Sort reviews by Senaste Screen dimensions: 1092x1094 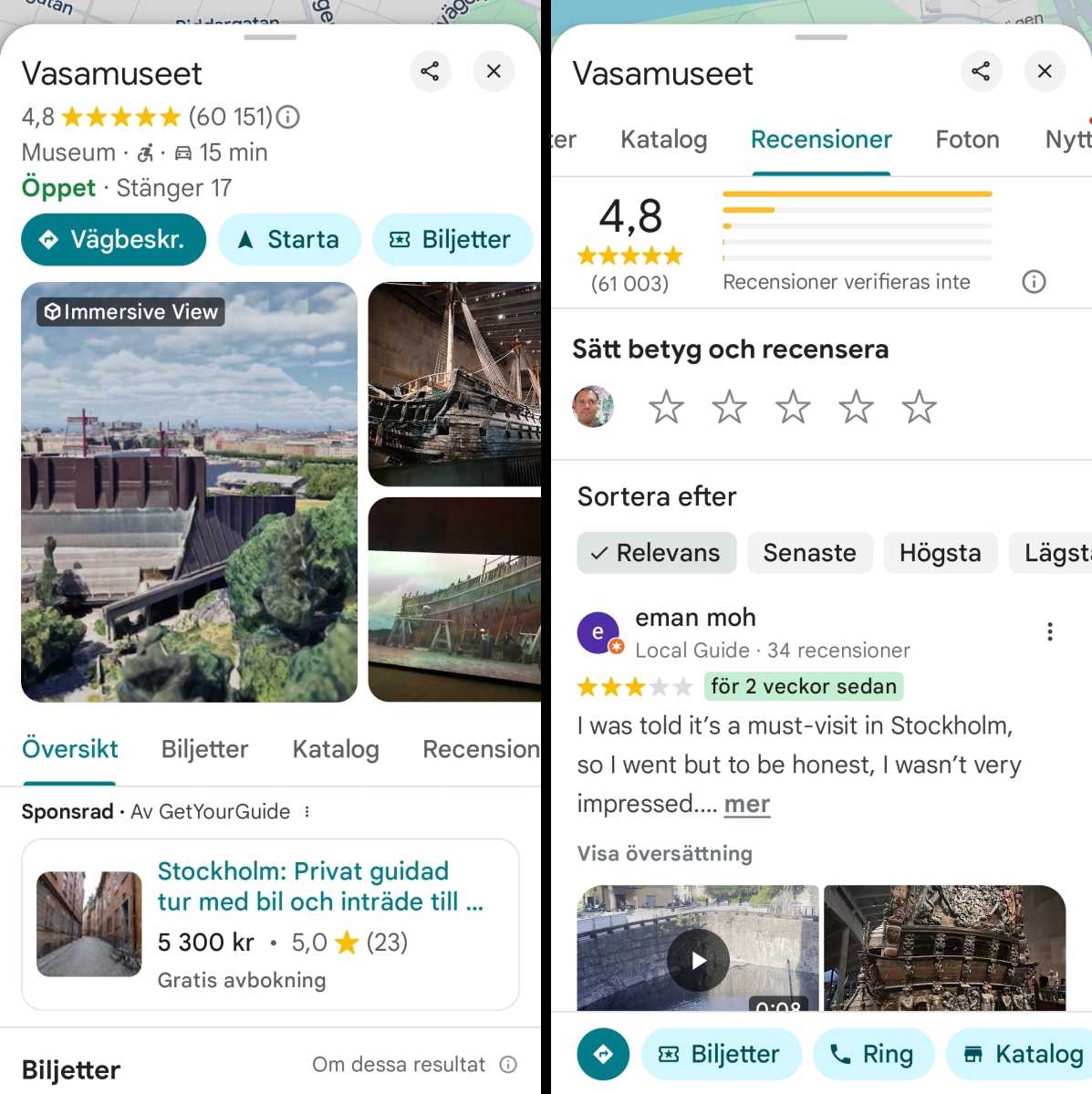(809, 553)
